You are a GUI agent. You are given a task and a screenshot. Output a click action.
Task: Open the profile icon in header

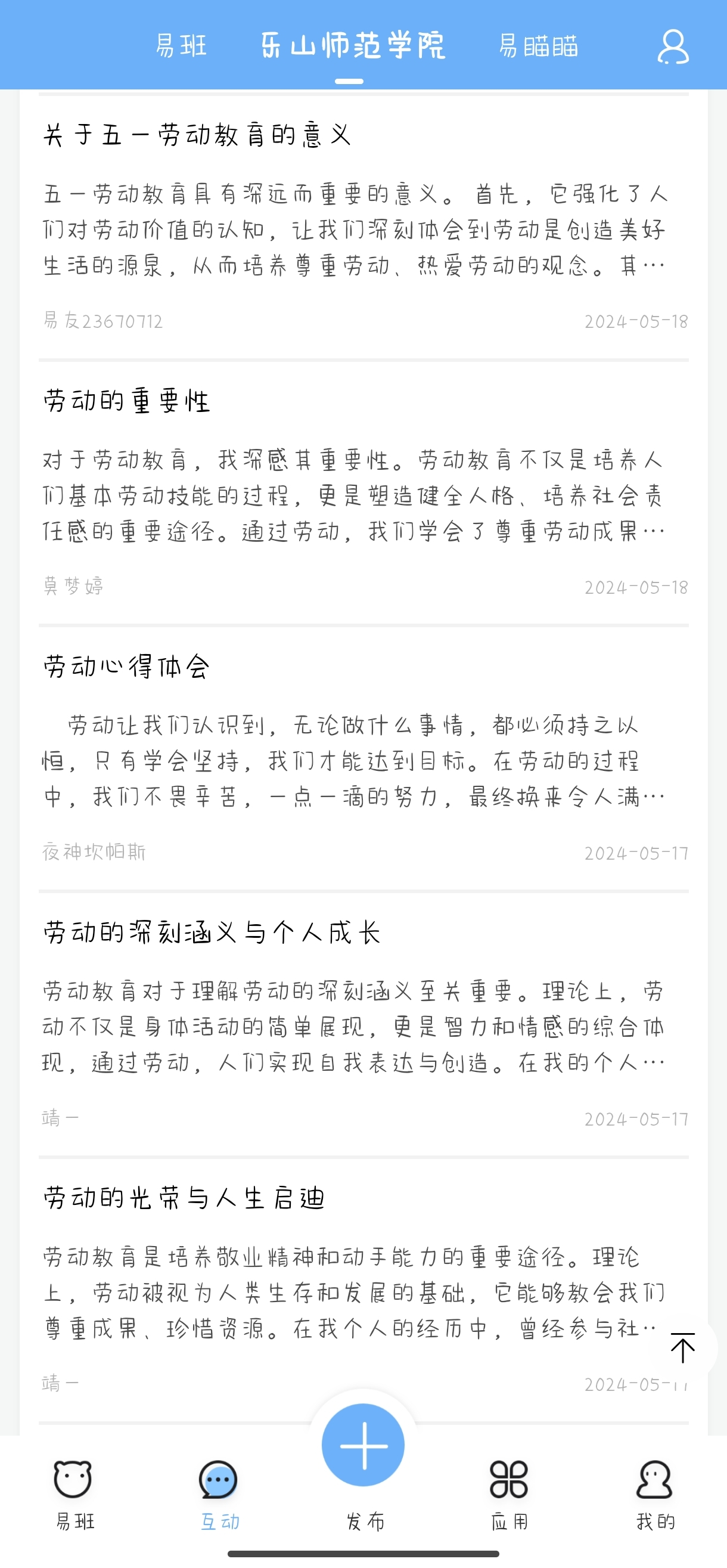click(x=673, y=47)
